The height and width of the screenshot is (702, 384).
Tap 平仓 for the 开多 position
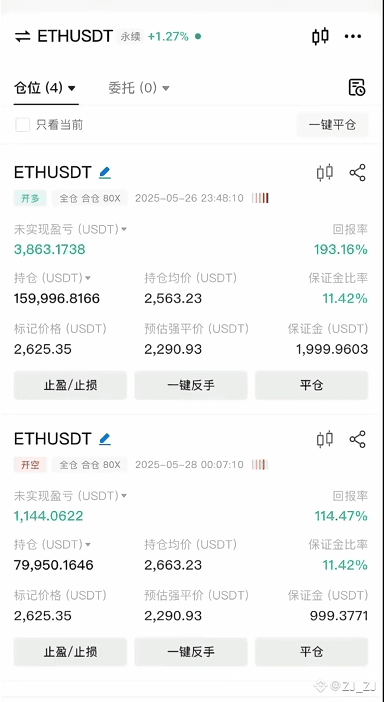(x=311, y=385)
